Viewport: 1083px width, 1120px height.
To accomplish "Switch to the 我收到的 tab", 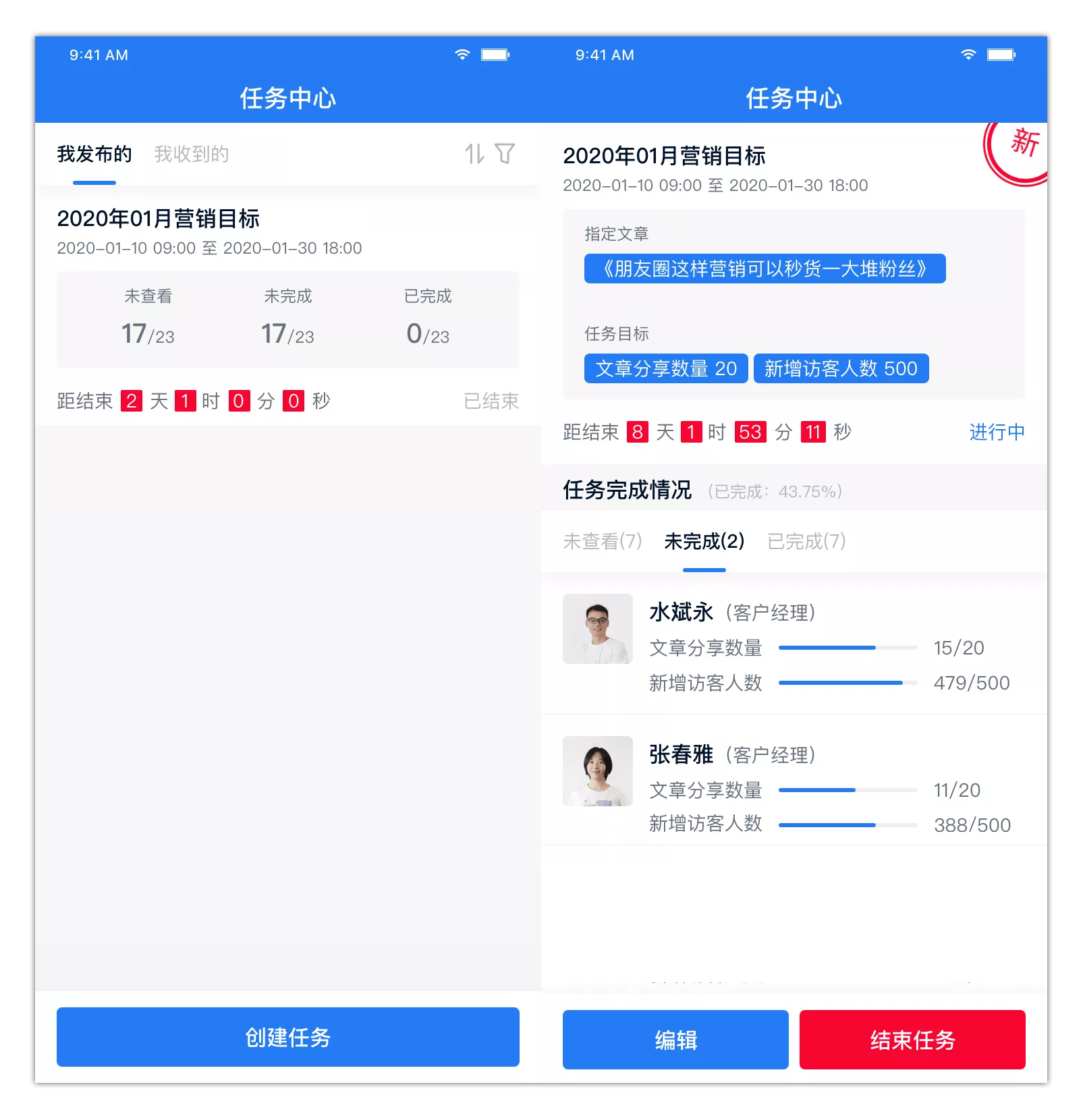I will (x=191, y=155).
